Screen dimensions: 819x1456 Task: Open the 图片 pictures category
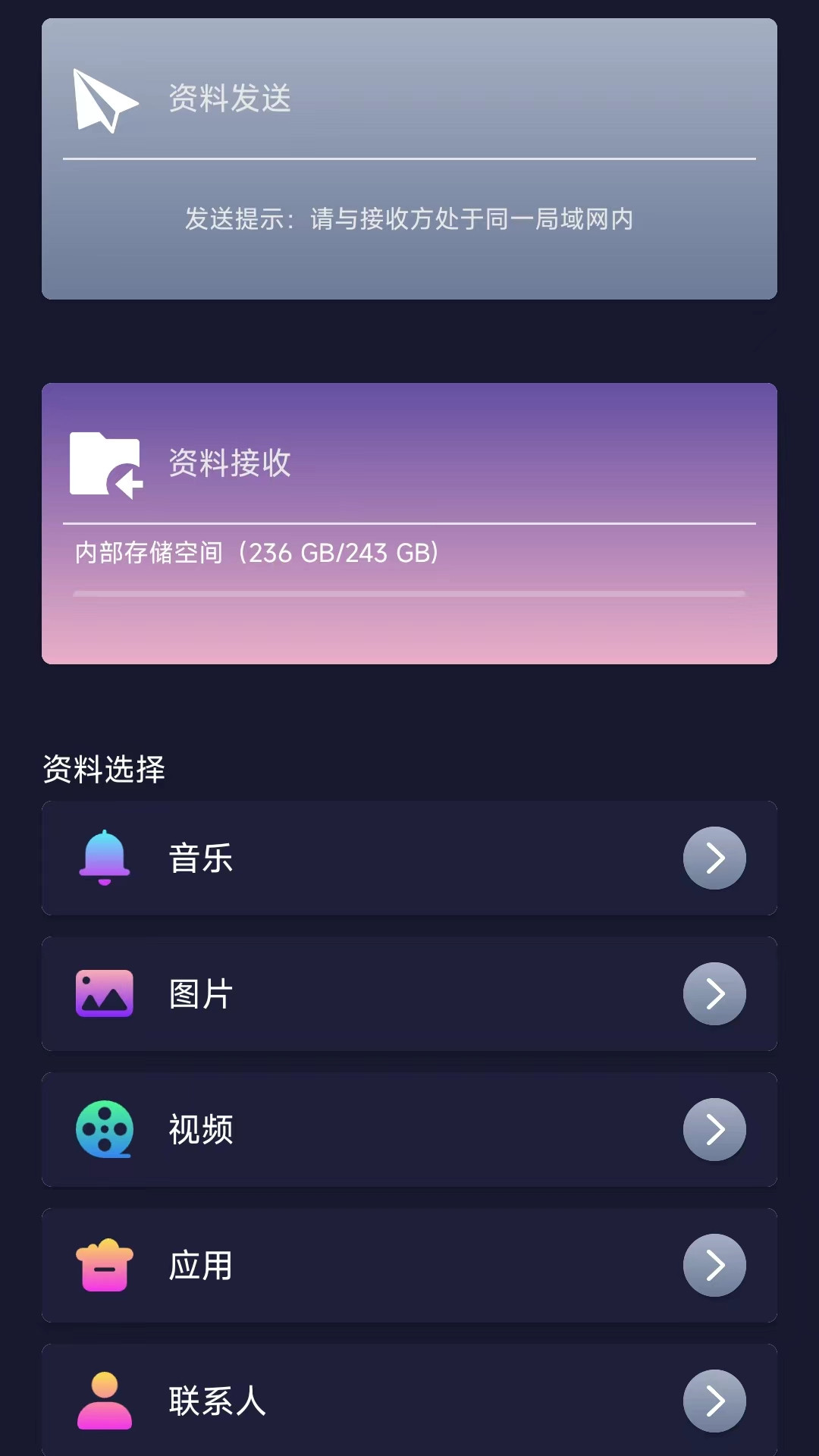(x=409, y=994)
